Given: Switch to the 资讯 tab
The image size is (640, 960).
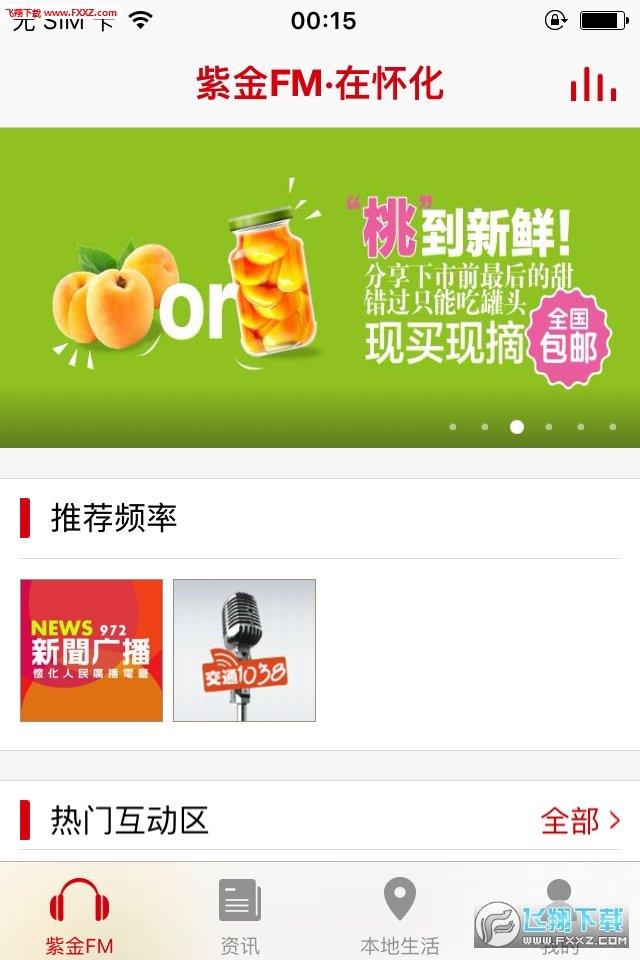Looking at the screenshot, I should pos(240,913).
